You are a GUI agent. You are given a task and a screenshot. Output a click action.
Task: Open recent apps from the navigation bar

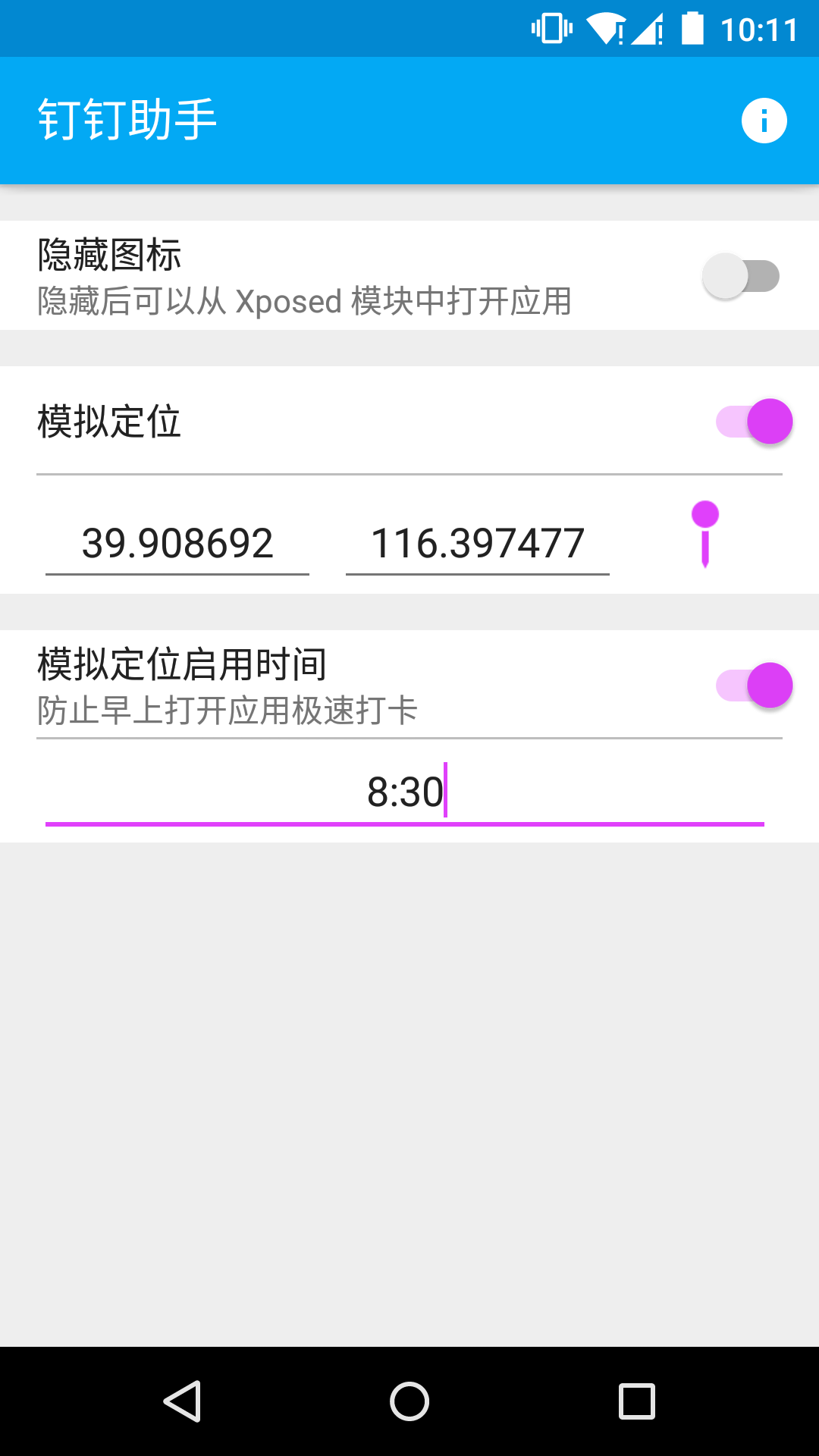tap(637, 1401)
